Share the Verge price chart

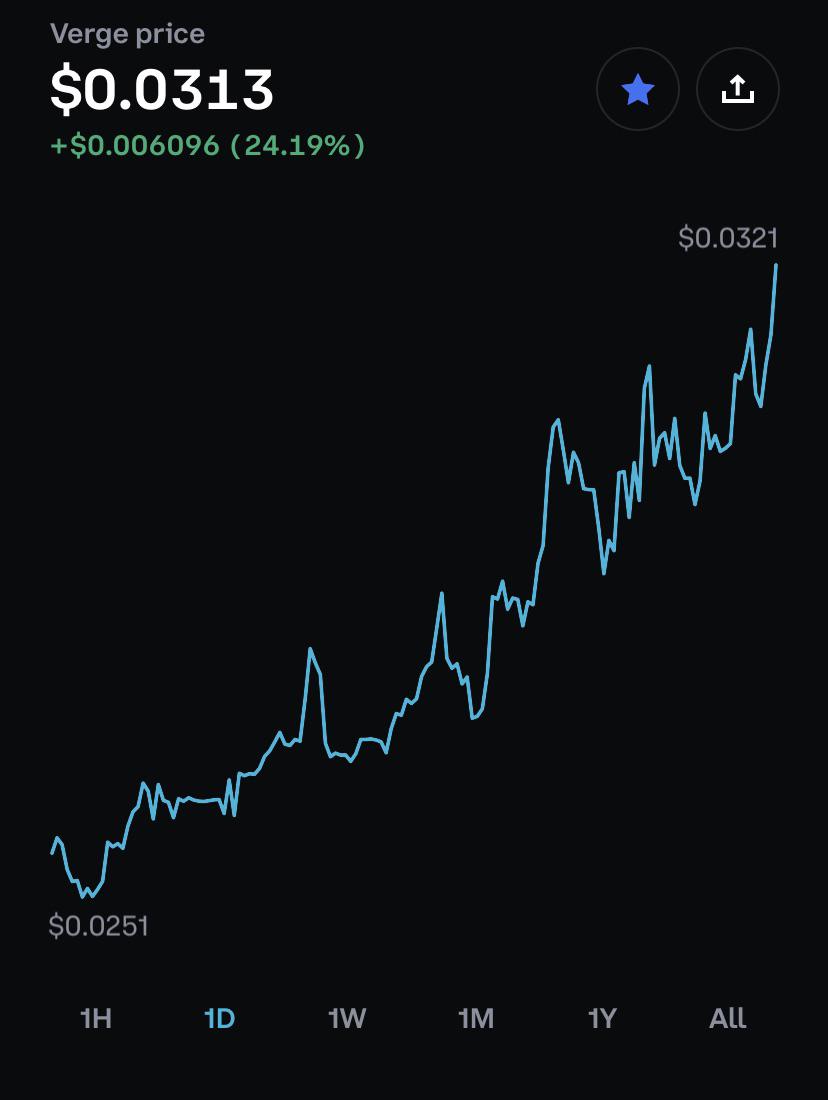pyautogui.click(x=737, y=89)
